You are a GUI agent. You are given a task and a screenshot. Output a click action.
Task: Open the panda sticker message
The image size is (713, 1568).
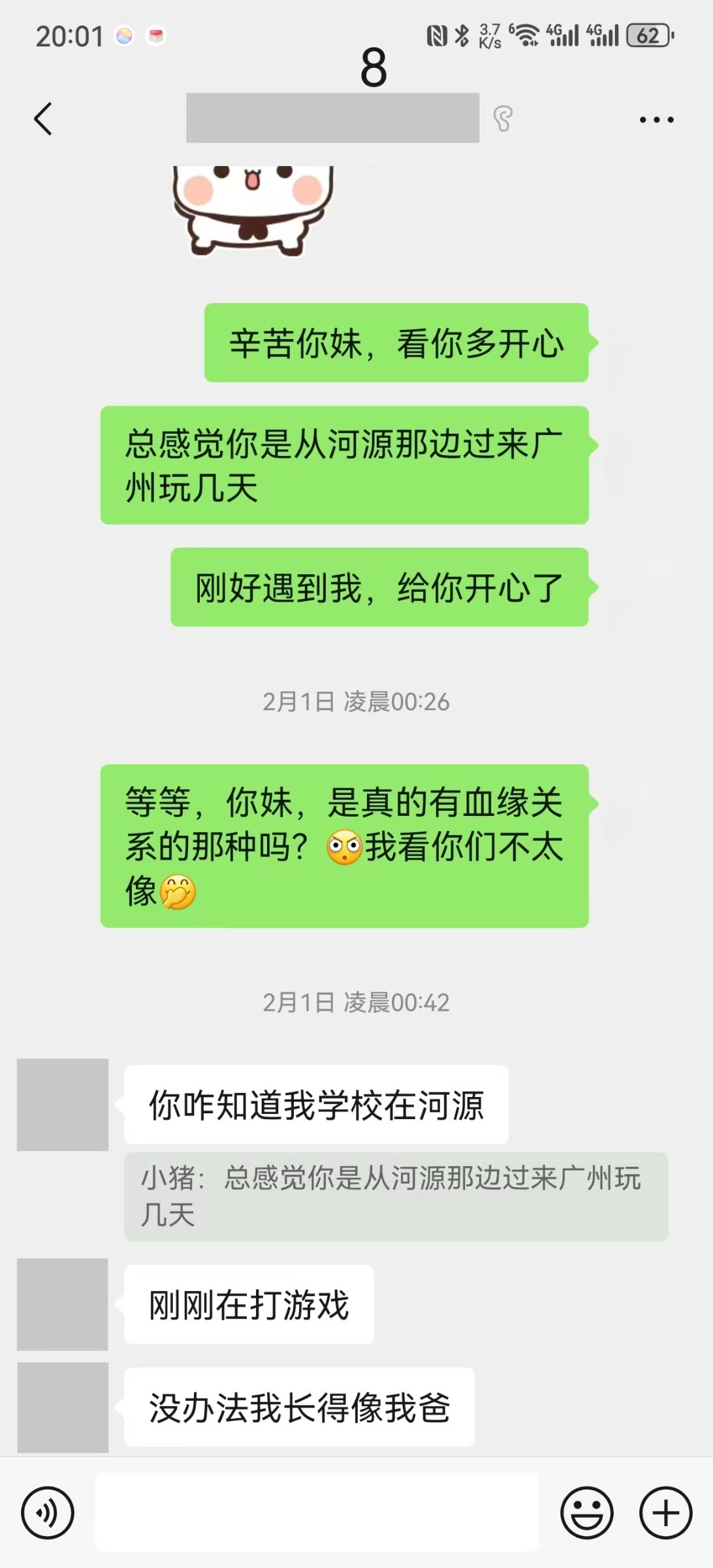pos(253,209)
